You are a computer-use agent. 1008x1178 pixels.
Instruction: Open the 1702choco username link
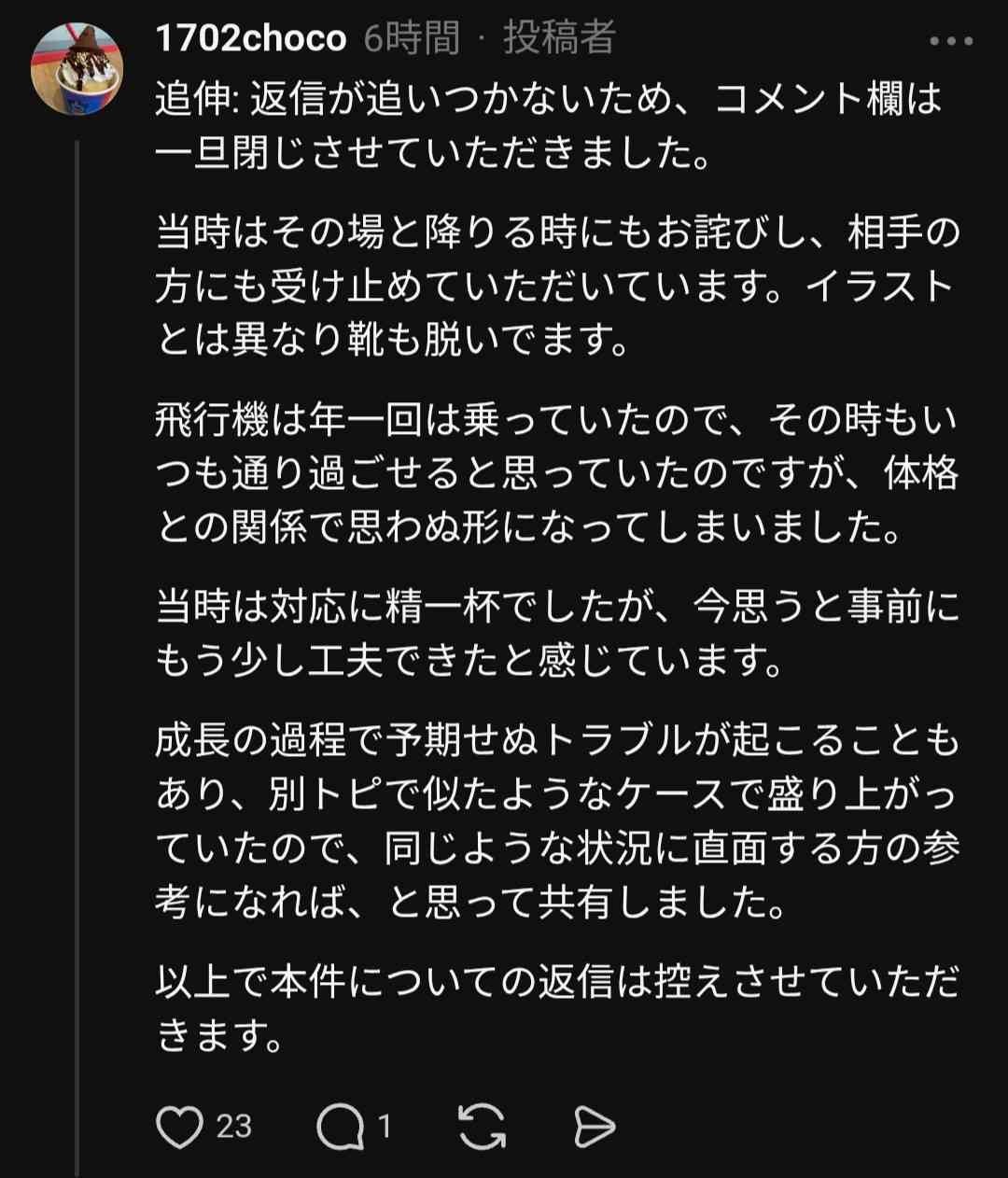click(250, 38)
